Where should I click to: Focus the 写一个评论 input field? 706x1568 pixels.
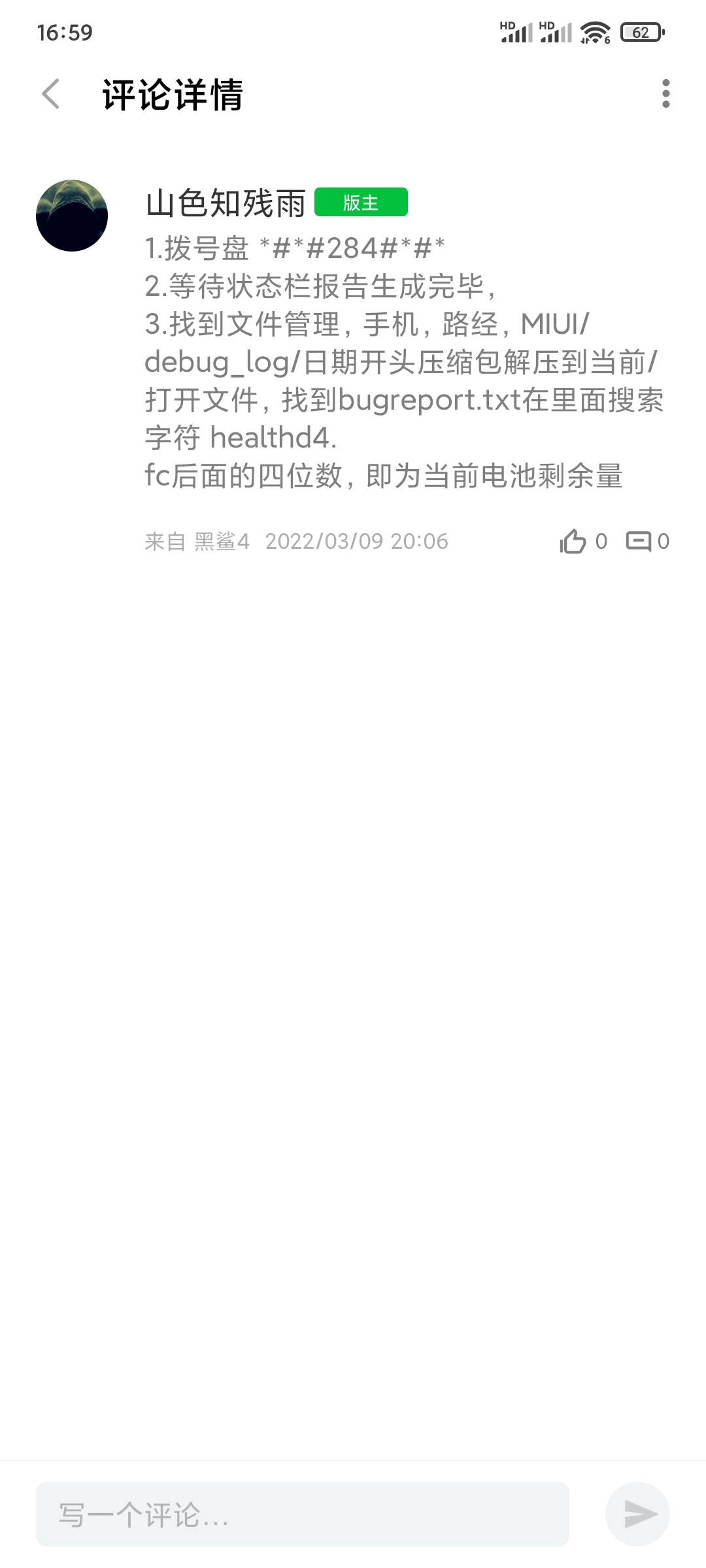tap(302, 1514)
